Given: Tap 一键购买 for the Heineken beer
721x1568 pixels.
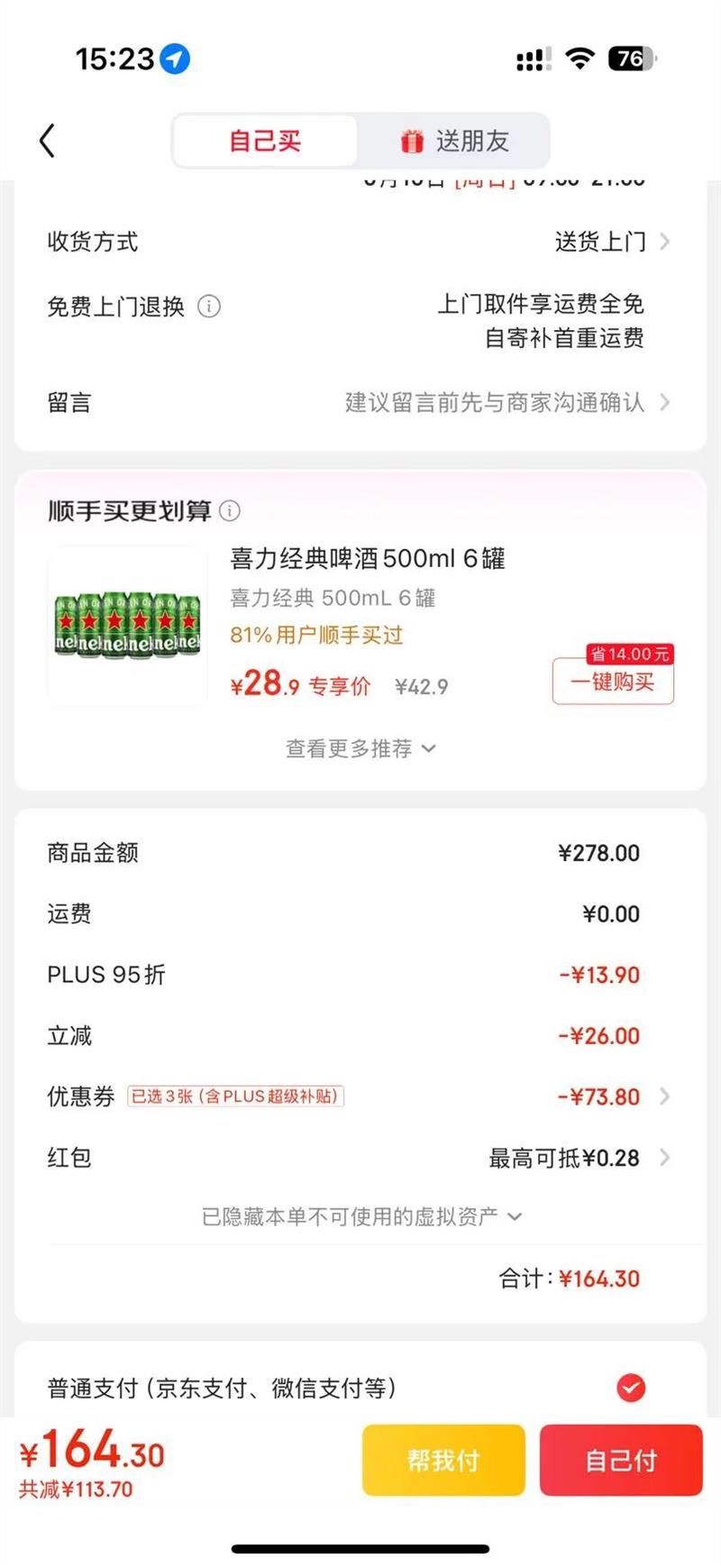Looking at the screenshot, I should coord(613,682).
